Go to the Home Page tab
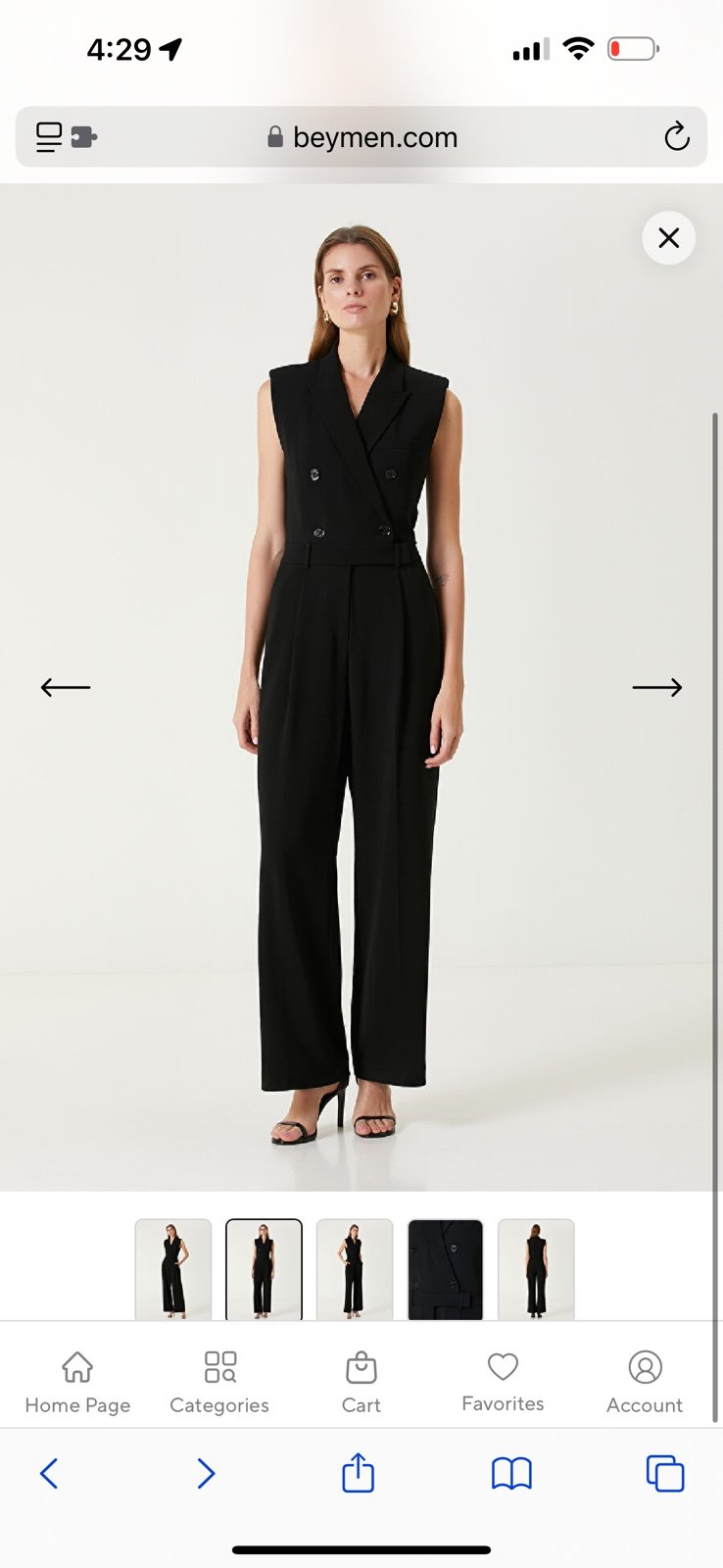 click(77, 1383)
